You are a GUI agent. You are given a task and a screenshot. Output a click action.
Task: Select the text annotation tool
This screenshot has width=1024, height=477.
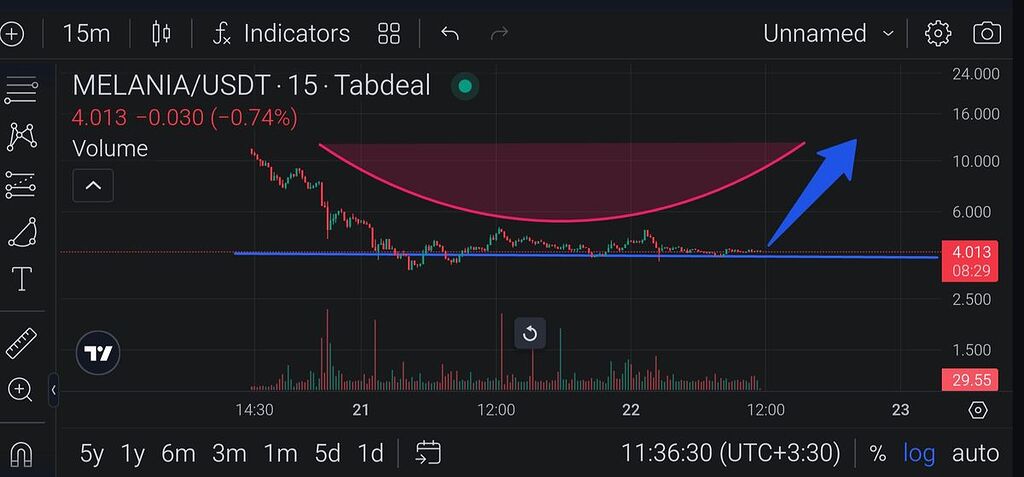21,279
